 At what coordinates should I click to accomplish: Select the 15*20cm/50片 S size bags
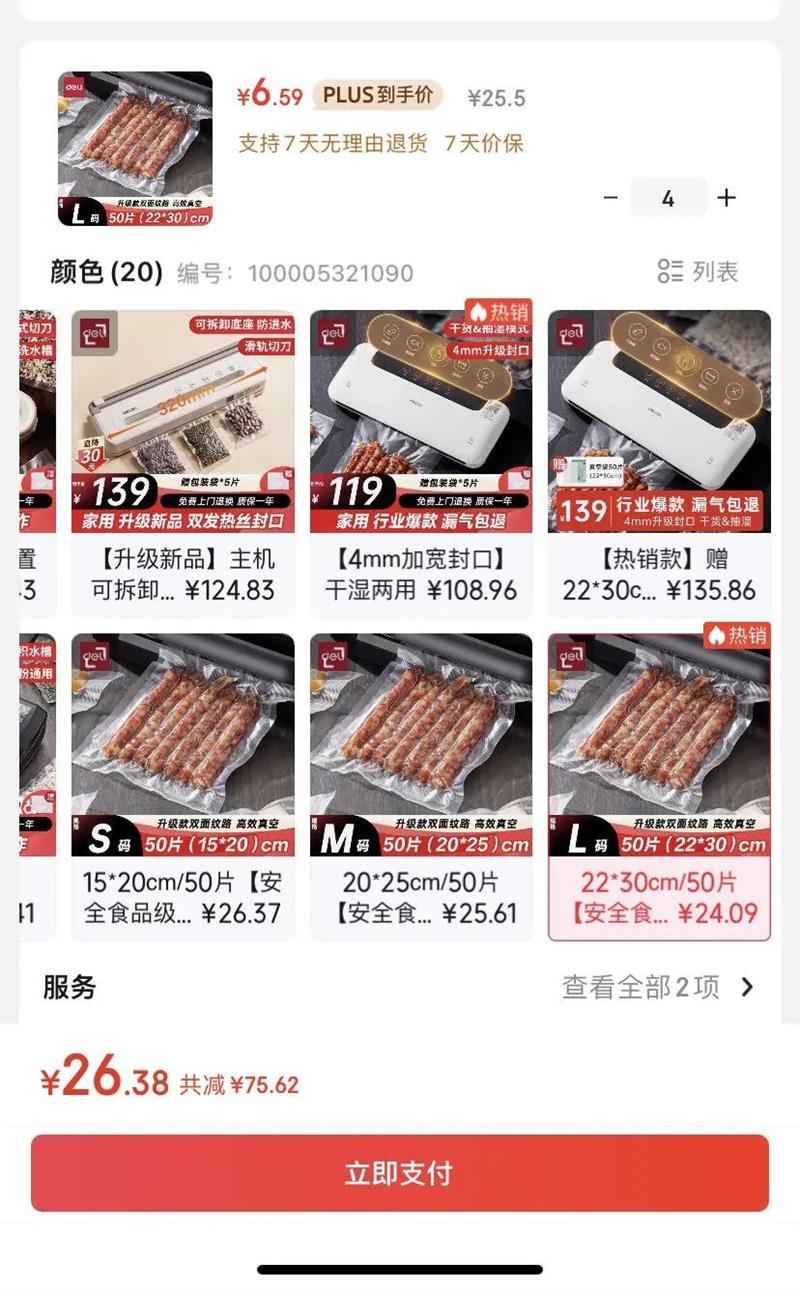183,786
